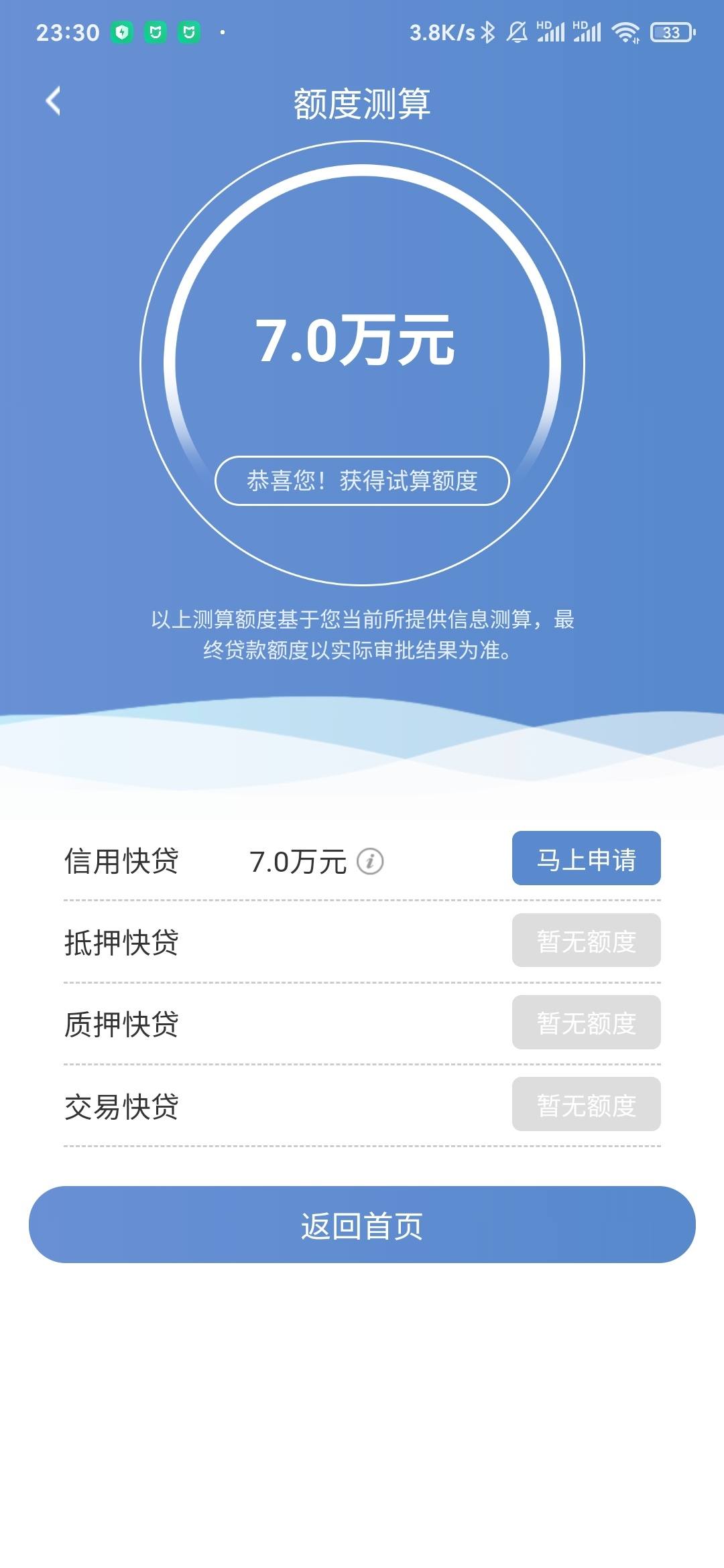Tap the 暂无额度 label for 交易快贷

click(x=586, y=1104)
